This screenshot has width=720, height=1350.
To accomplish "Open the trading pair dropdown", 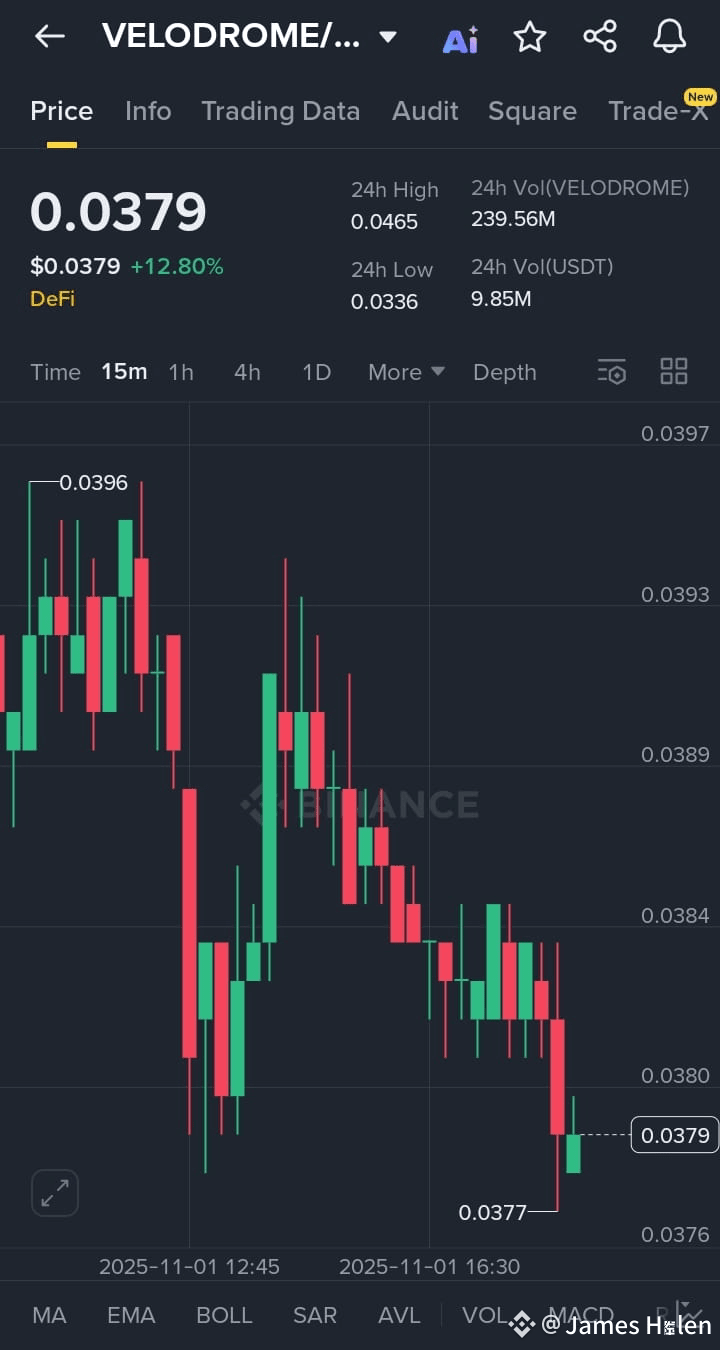I will coord(388,36).
